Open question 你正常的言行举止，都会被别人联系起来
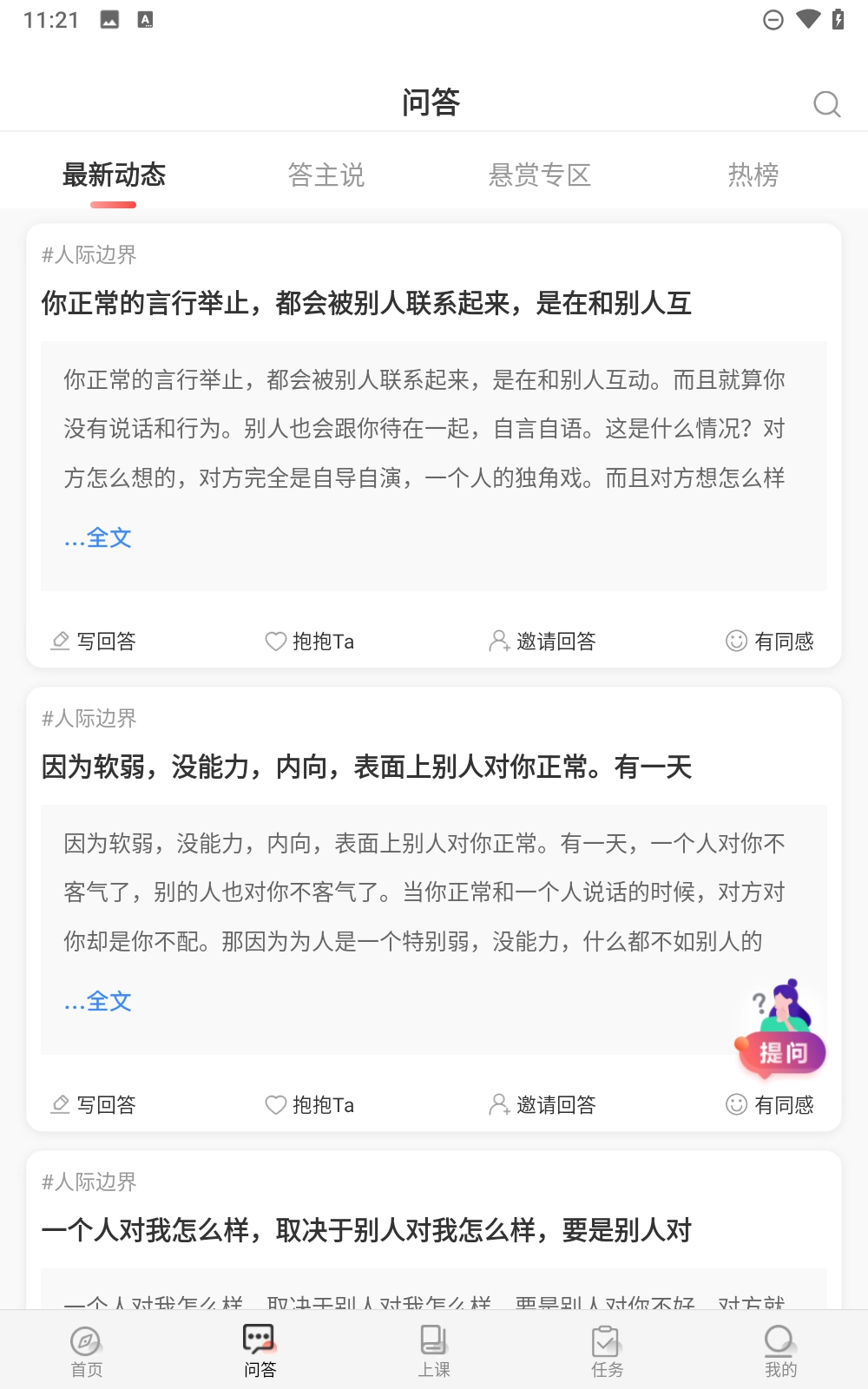The height and width of the screenshot is (1389, 868). pyautogui.click(x=366, y=303)
